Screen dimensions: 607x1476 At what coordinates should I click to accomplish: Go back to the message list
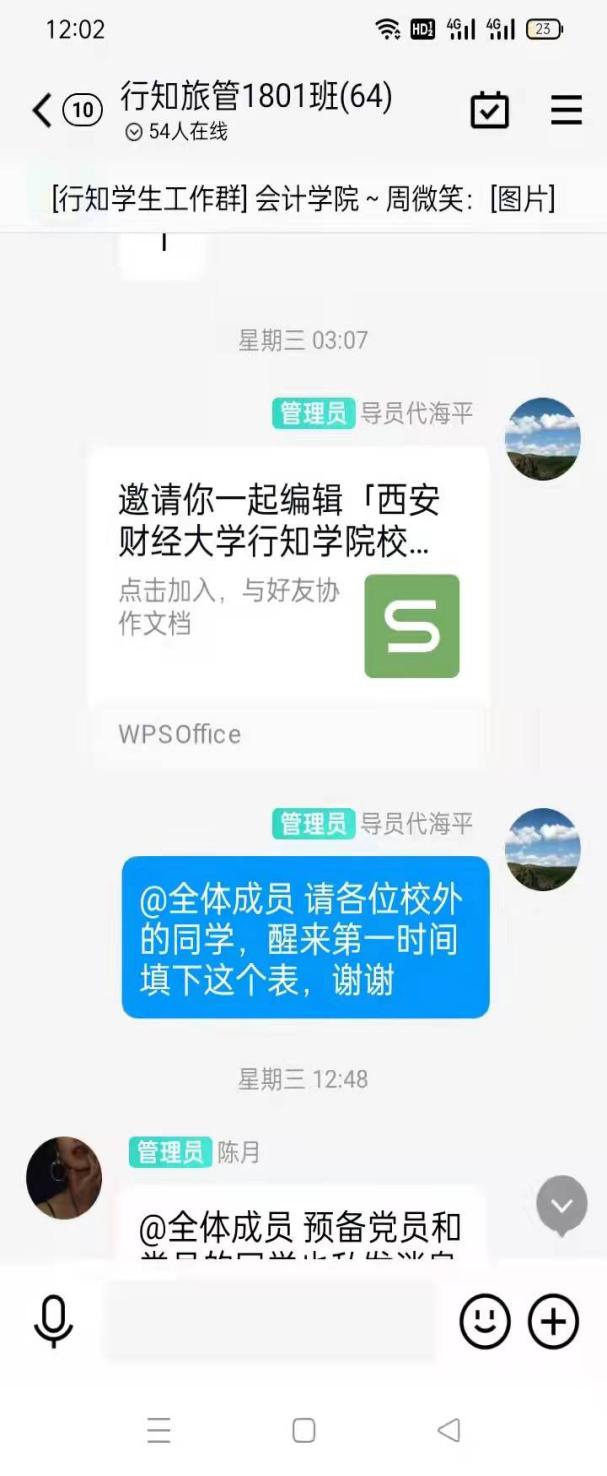point(42,110)
